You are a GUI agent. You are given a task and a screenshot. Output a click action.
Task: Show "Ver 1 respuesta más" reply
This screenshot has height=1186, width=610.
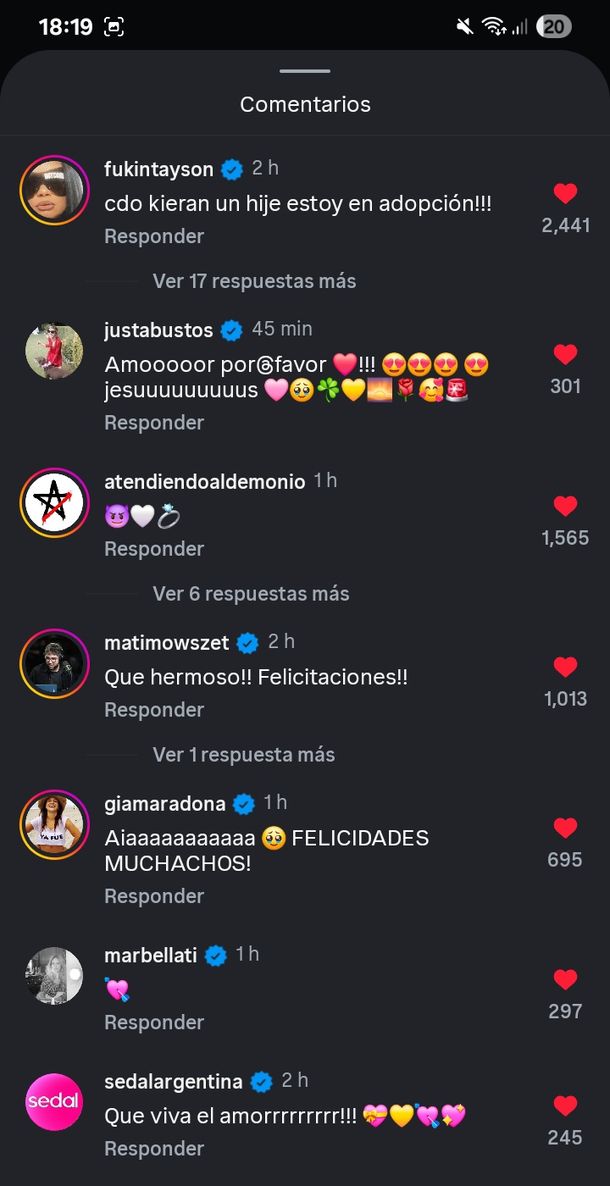[244, 755]
